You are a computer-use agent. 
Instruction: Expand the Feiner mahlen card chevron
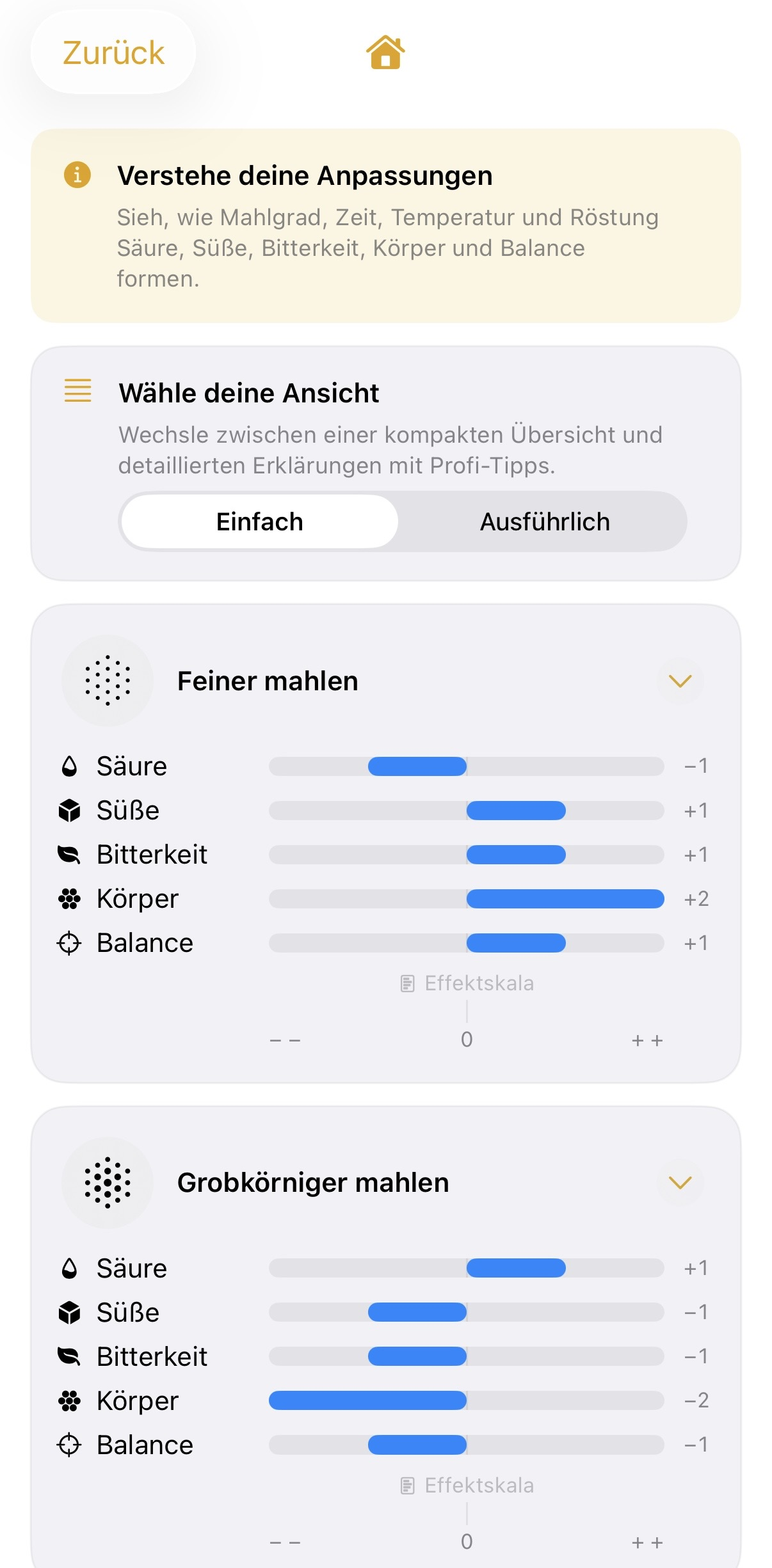point(680,681)
